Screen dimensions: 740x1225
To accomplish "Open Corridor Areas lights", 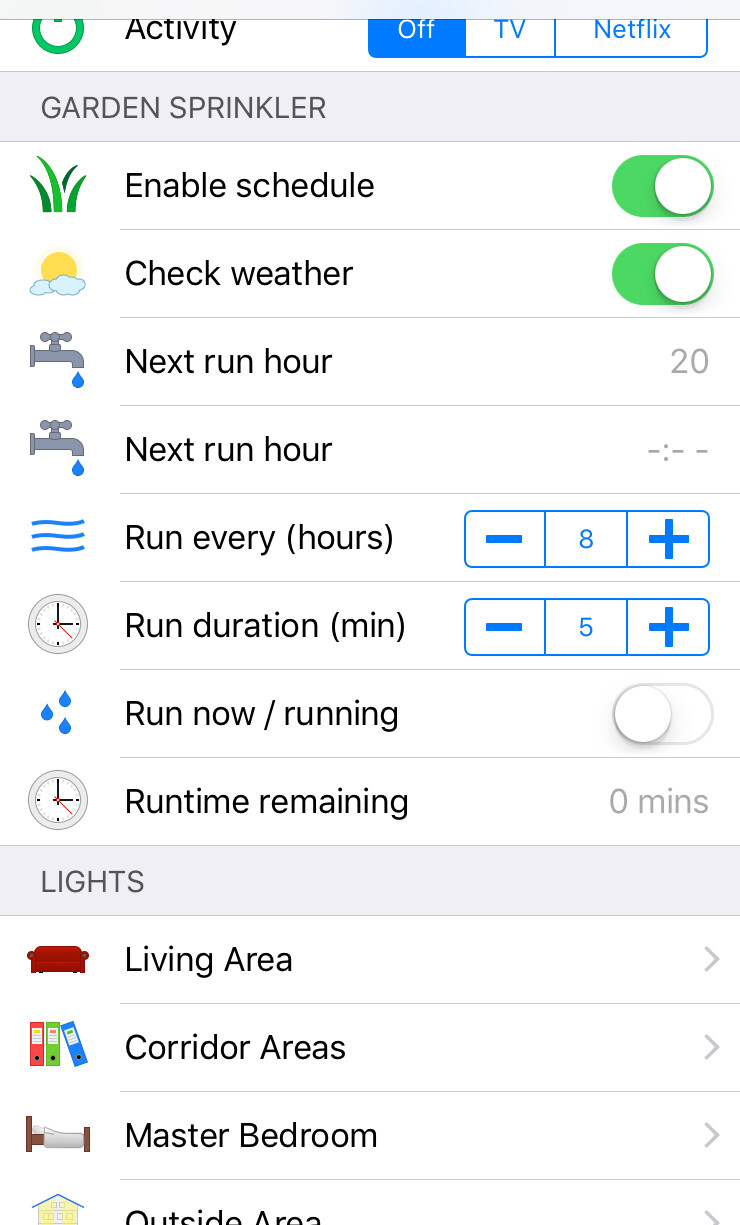I will coord(370,1048).
